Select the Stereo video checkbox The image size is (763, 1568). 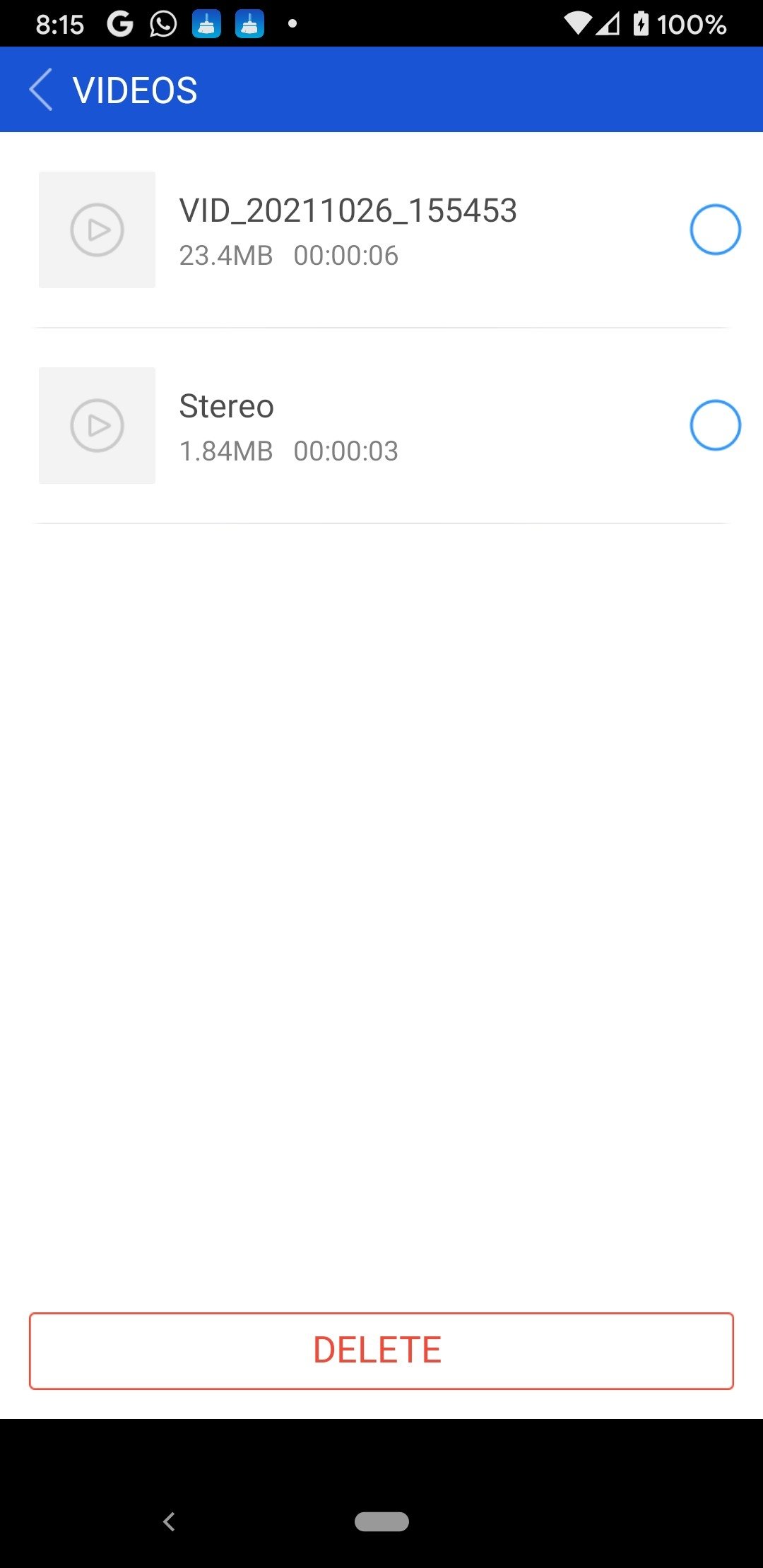[x=715, y=425]
